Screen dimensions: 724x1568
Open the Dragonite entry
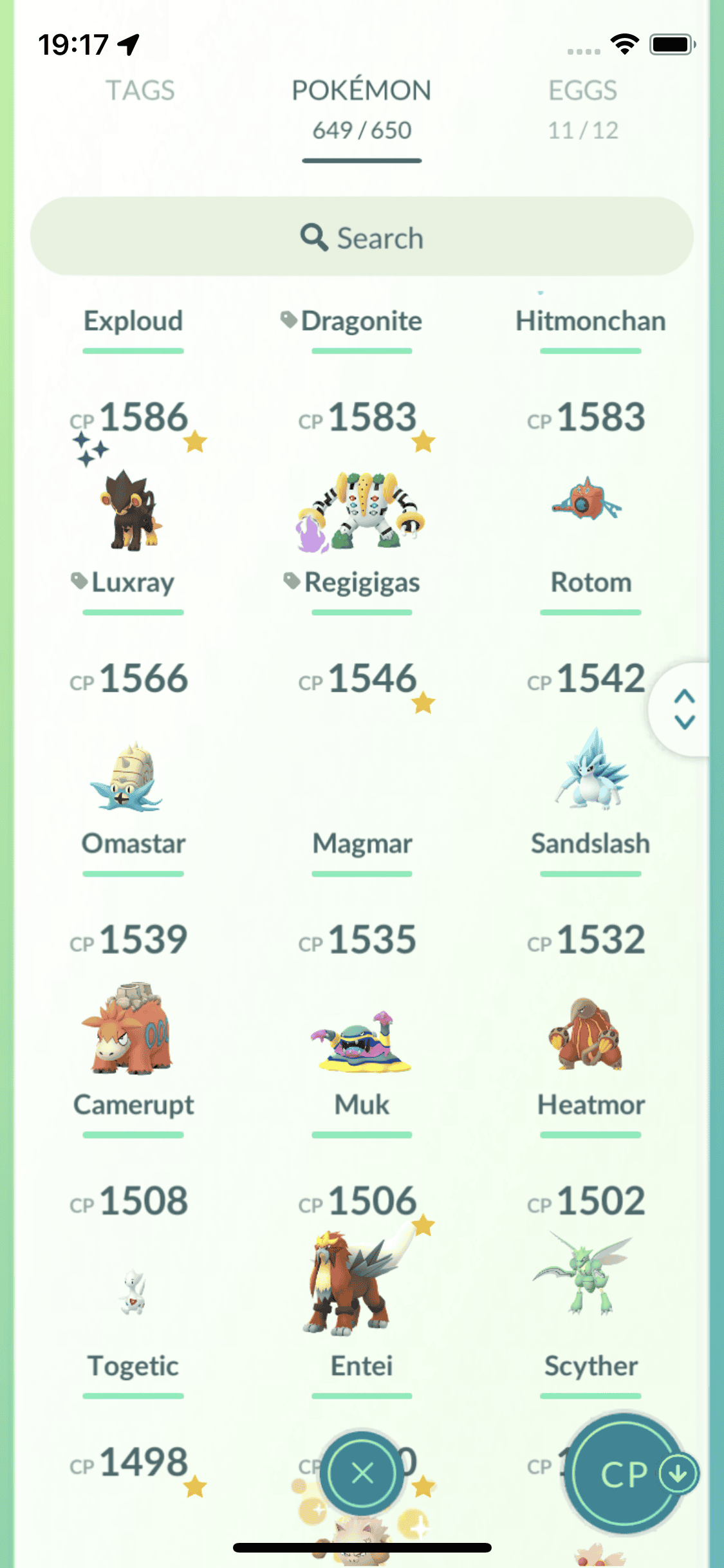tap(362, 321)
